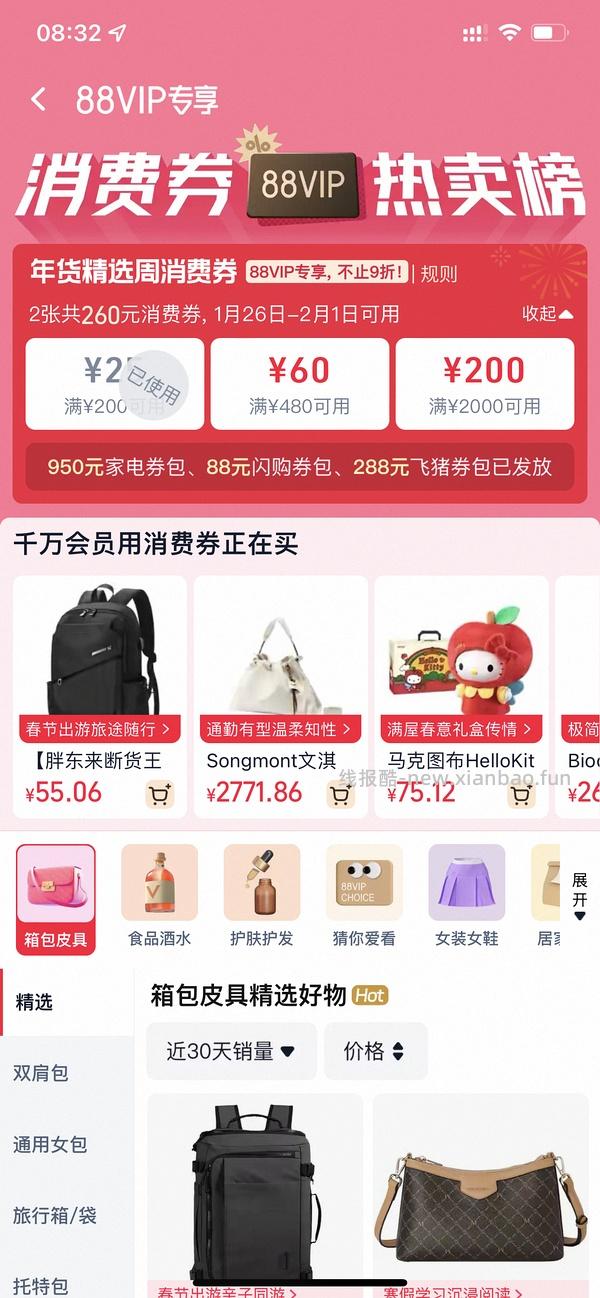Add 马克图布HelloKit item to cart
Image resolution: width=600 pixels, height=1298 pixels.
[x=521, y=795]
